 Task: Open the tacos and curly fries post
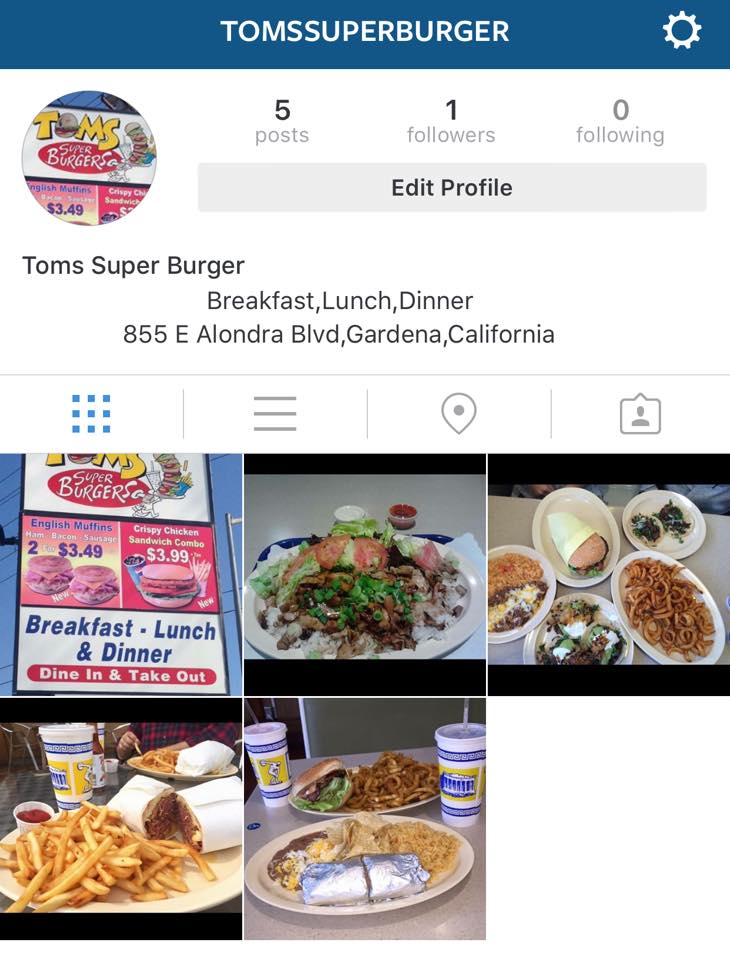609,575
